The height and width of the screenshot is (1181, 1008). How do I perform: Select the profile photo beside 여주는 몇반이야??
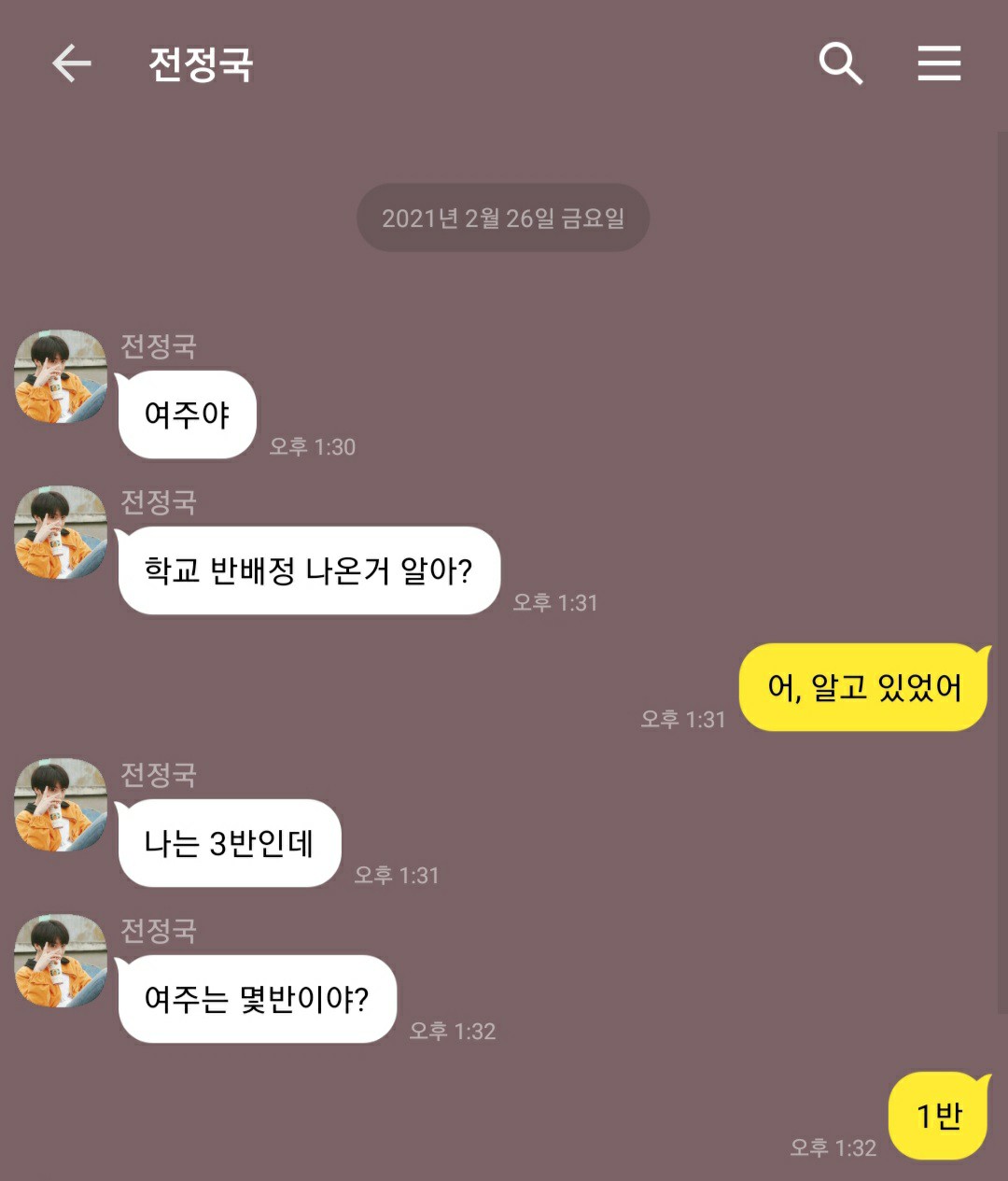click(x=61, y=961)
